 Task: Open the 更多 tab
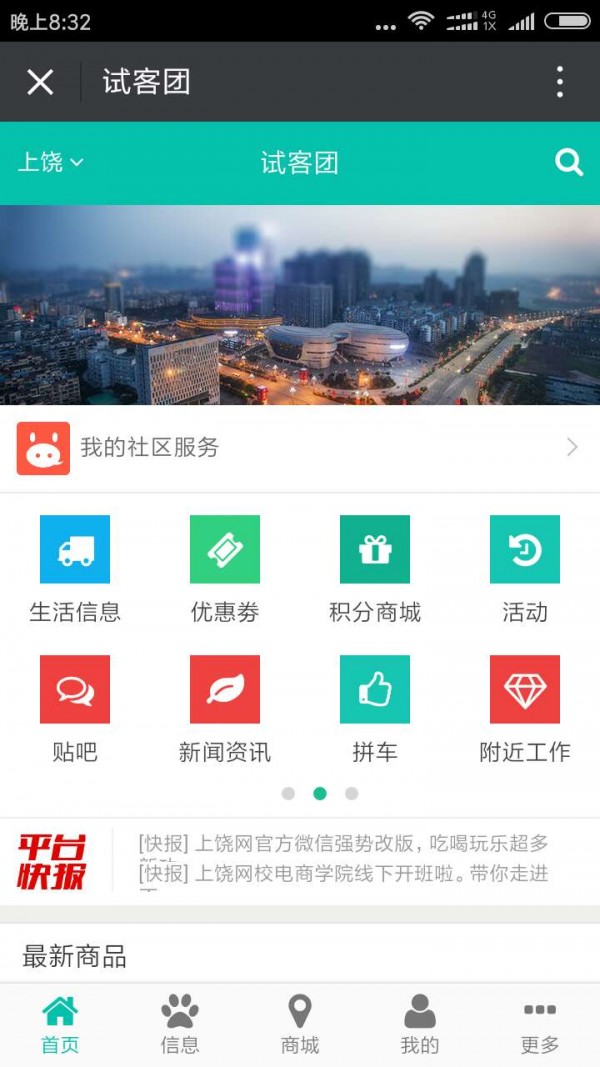540,1025
